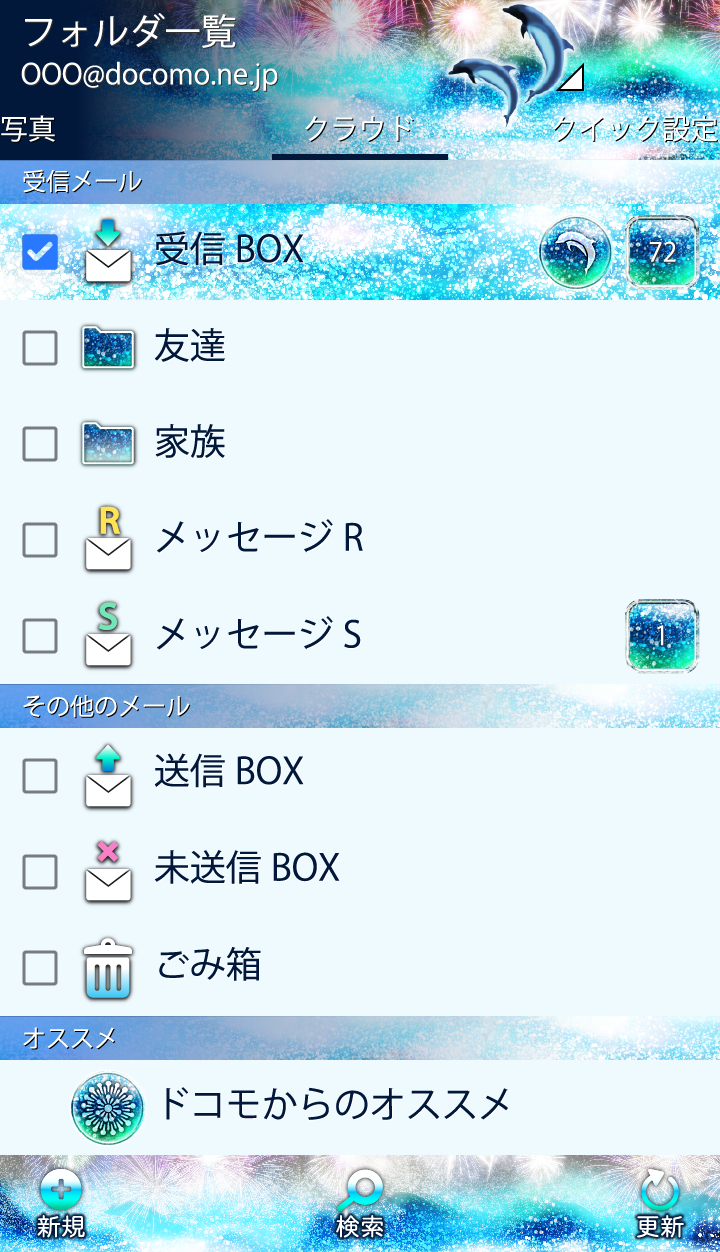Check the 友達 folder checkbox
Screen dimensions: 720x1252
40,348
